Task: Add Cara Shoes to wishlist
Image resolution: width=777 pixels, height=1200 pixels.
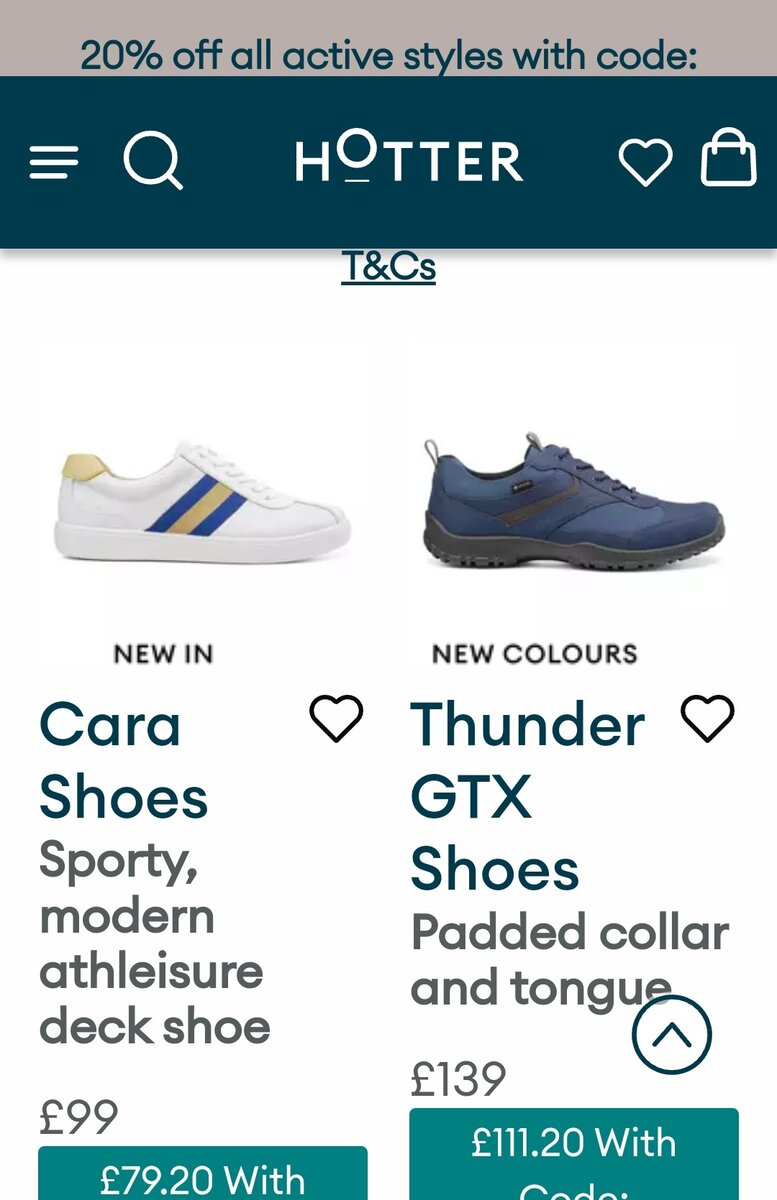Action: (336, 718)
